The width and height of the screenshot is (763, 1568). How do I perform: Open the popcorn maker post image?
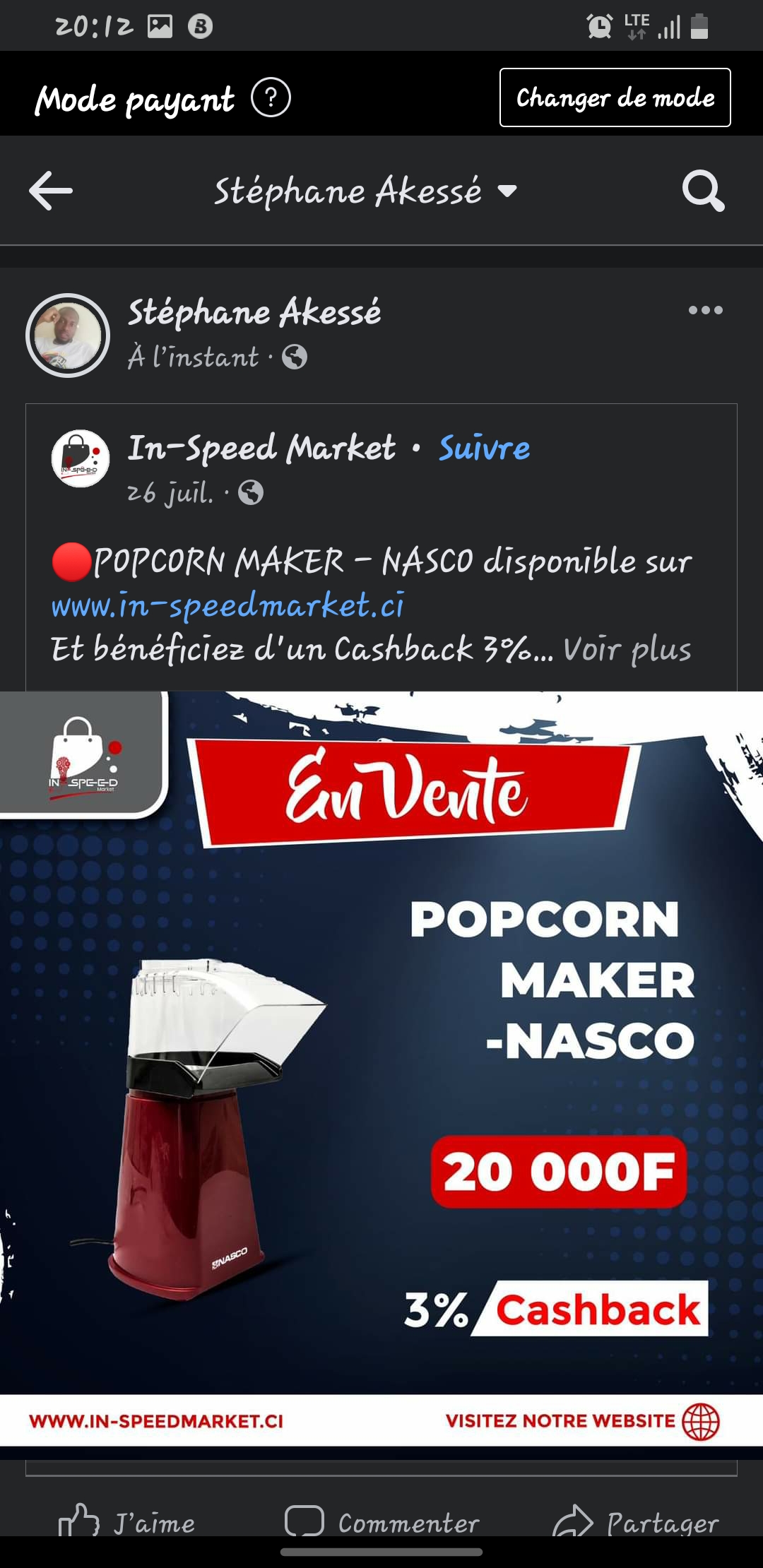[381, 1059]
